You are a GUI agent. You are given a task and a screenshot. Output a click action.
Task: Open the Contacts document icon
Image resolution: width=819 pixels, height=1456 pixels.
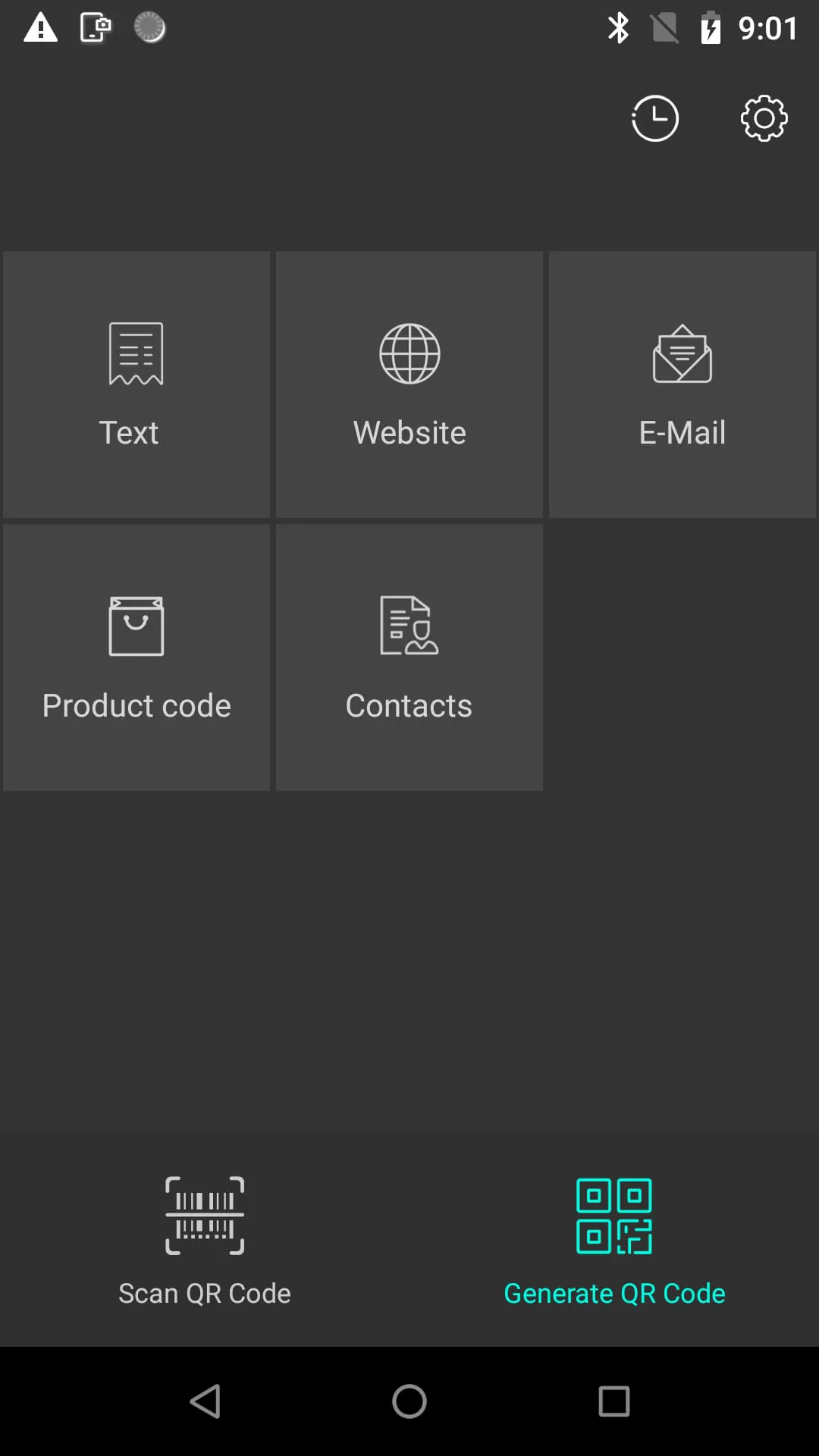tap(409, 625)
